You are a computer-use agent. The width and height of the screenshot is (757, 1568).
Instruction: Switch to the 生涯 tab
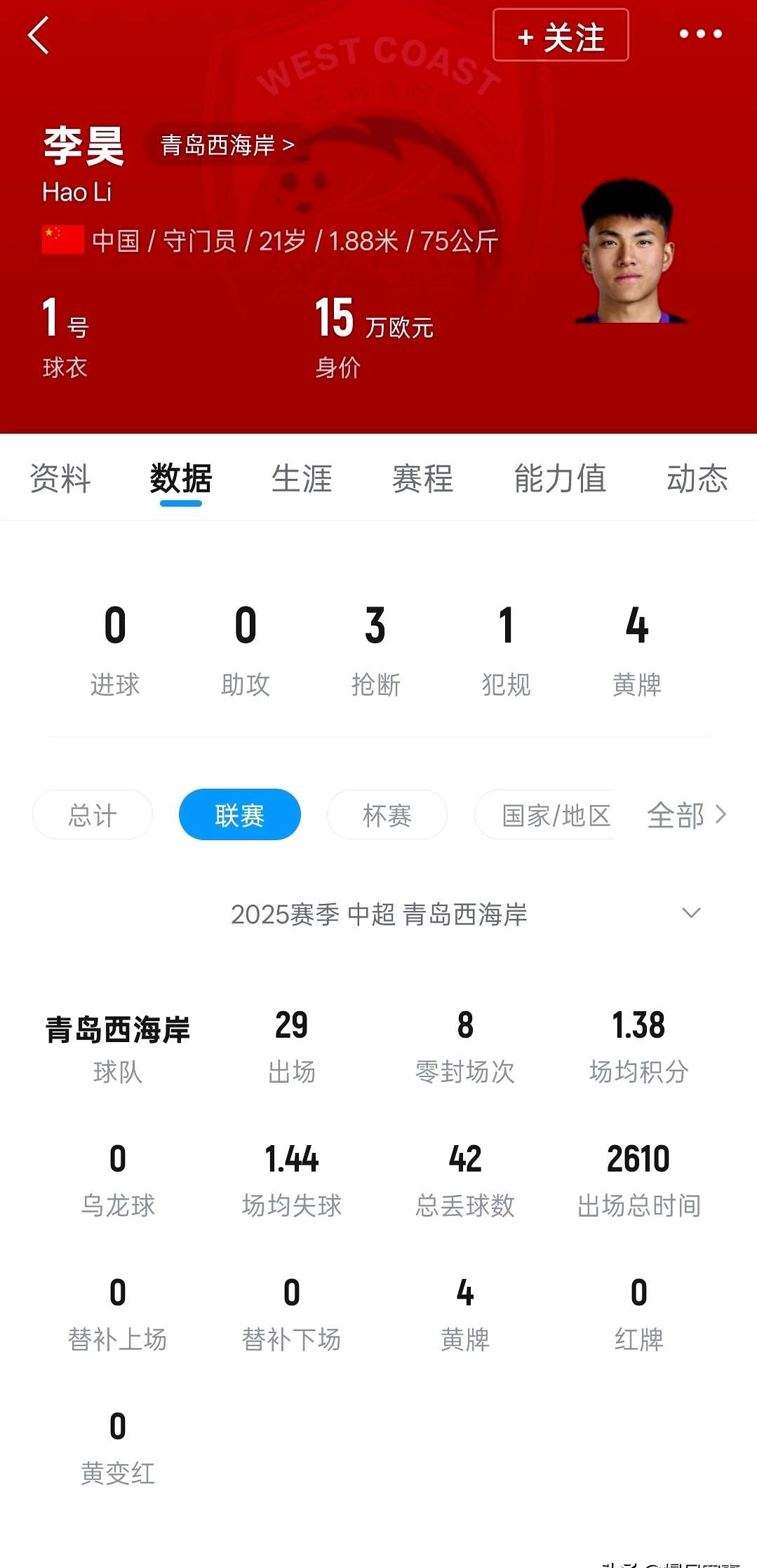tap(302, 479)
